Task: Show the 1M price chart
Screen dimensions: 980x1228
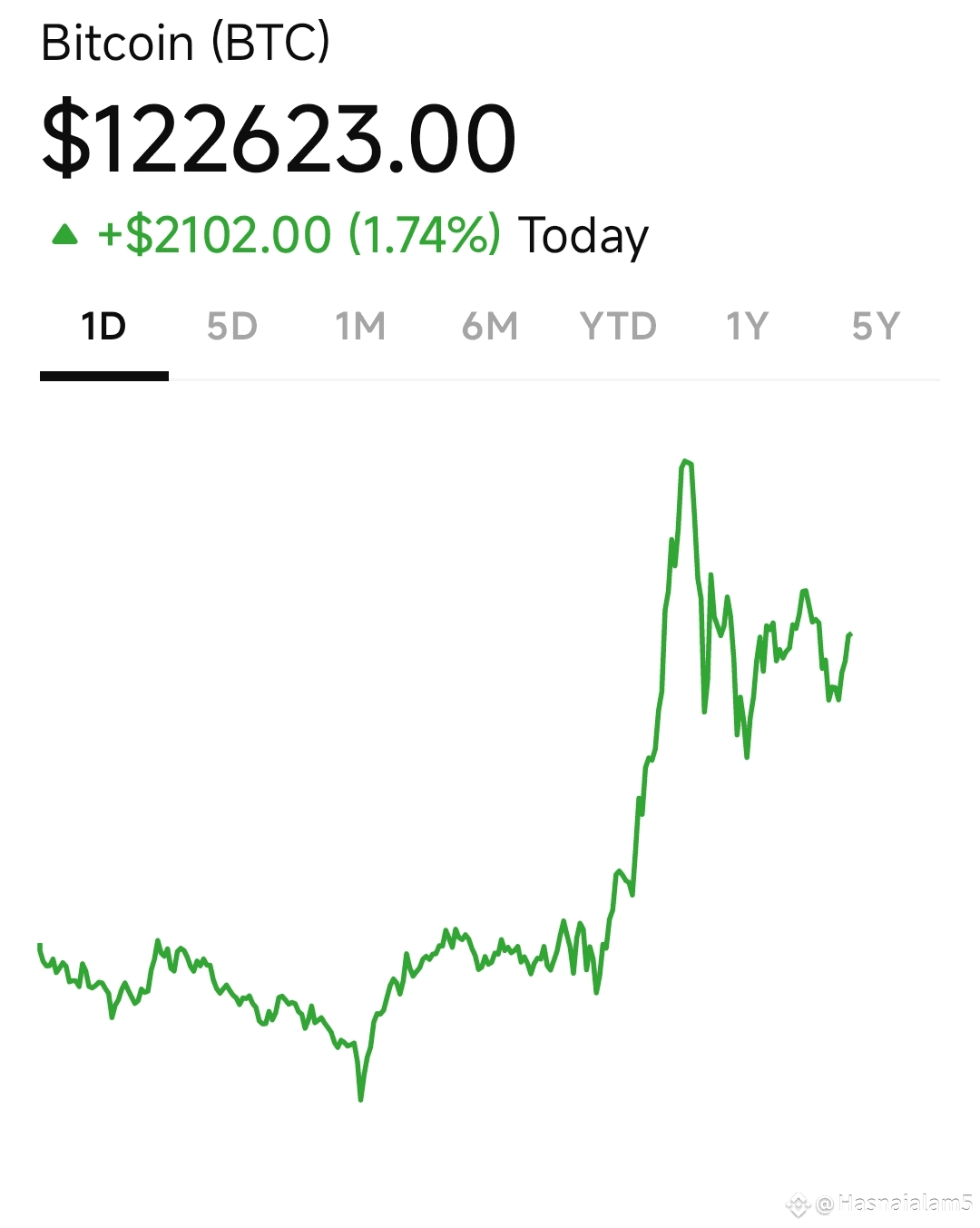Action: pos(360,327)
